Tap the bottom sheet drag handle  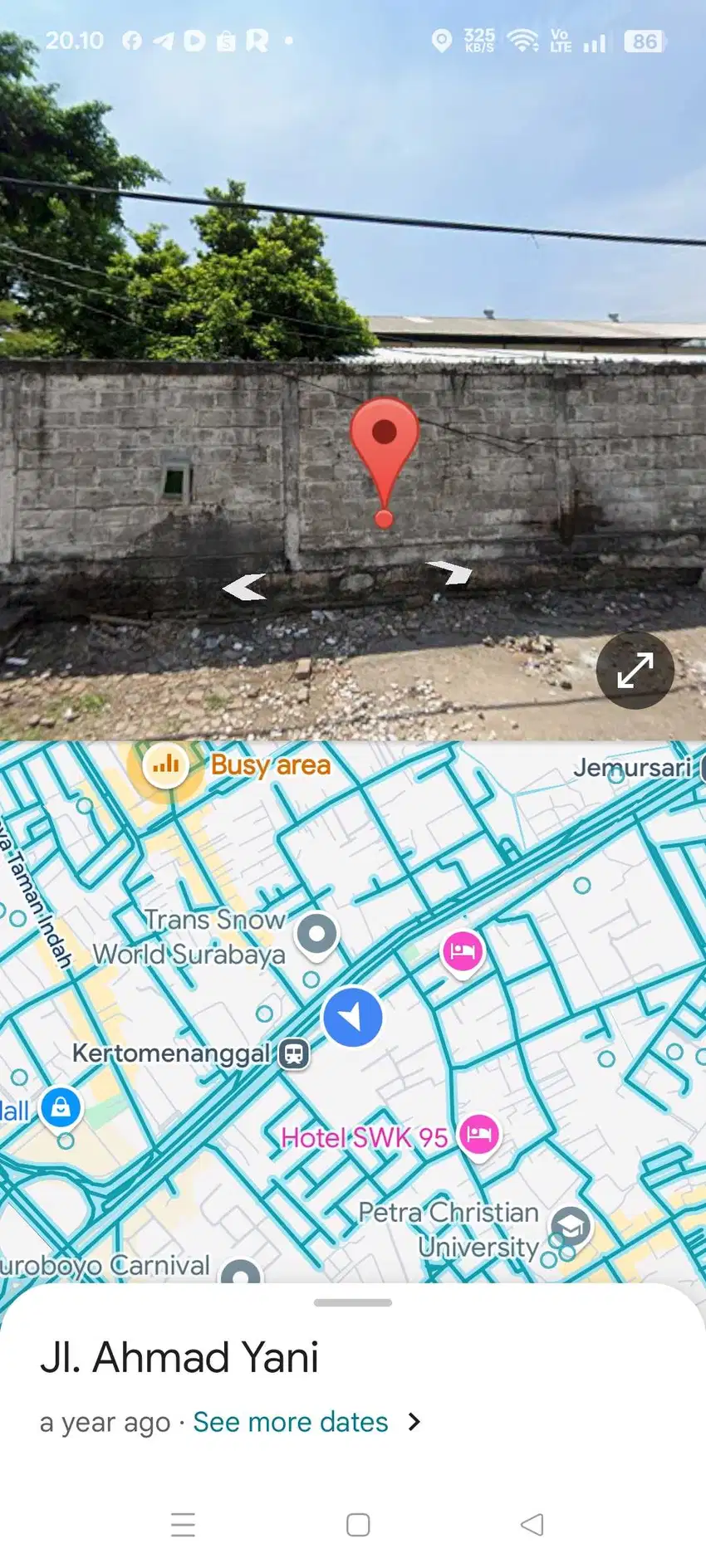pyautogui.click(x=353, y=1302)
